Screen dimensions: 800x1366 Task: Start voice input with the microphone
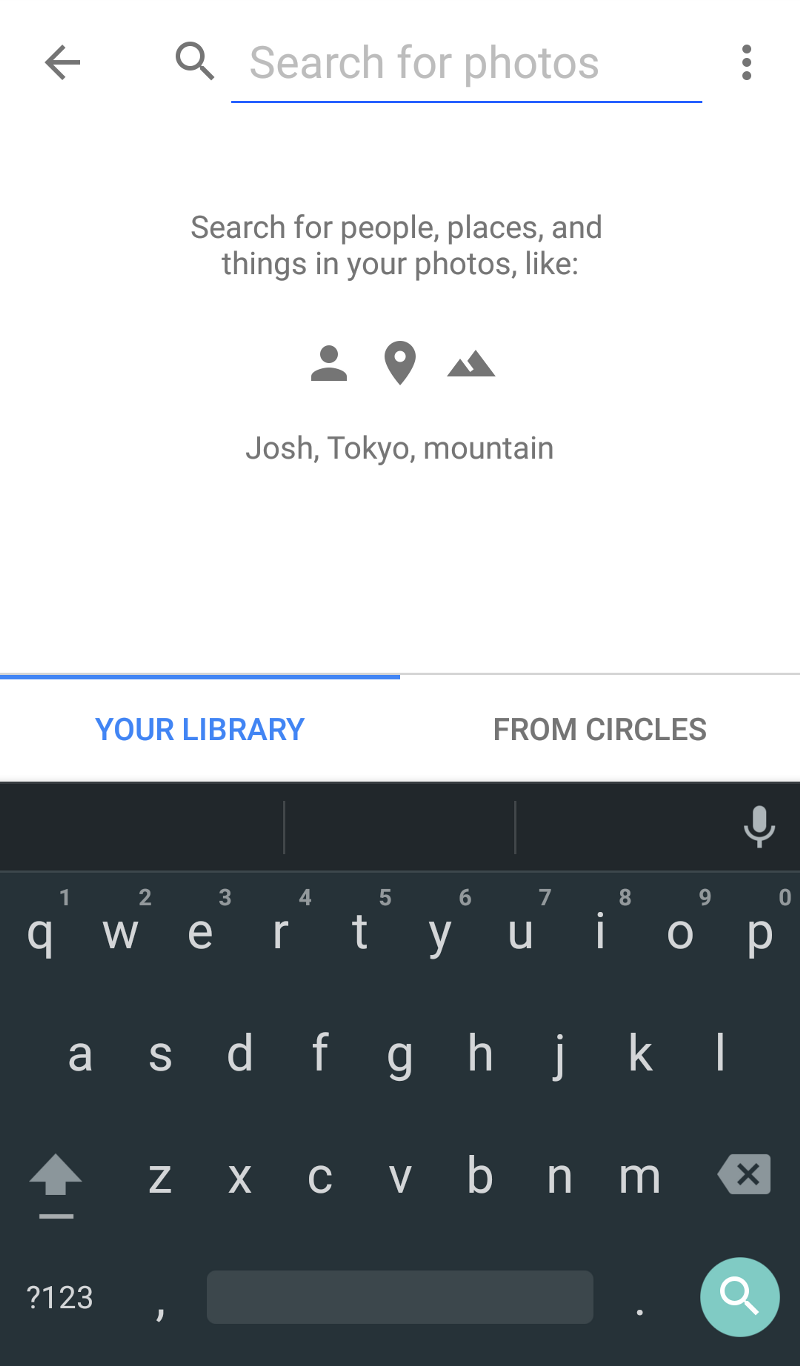tap(759, 826)
